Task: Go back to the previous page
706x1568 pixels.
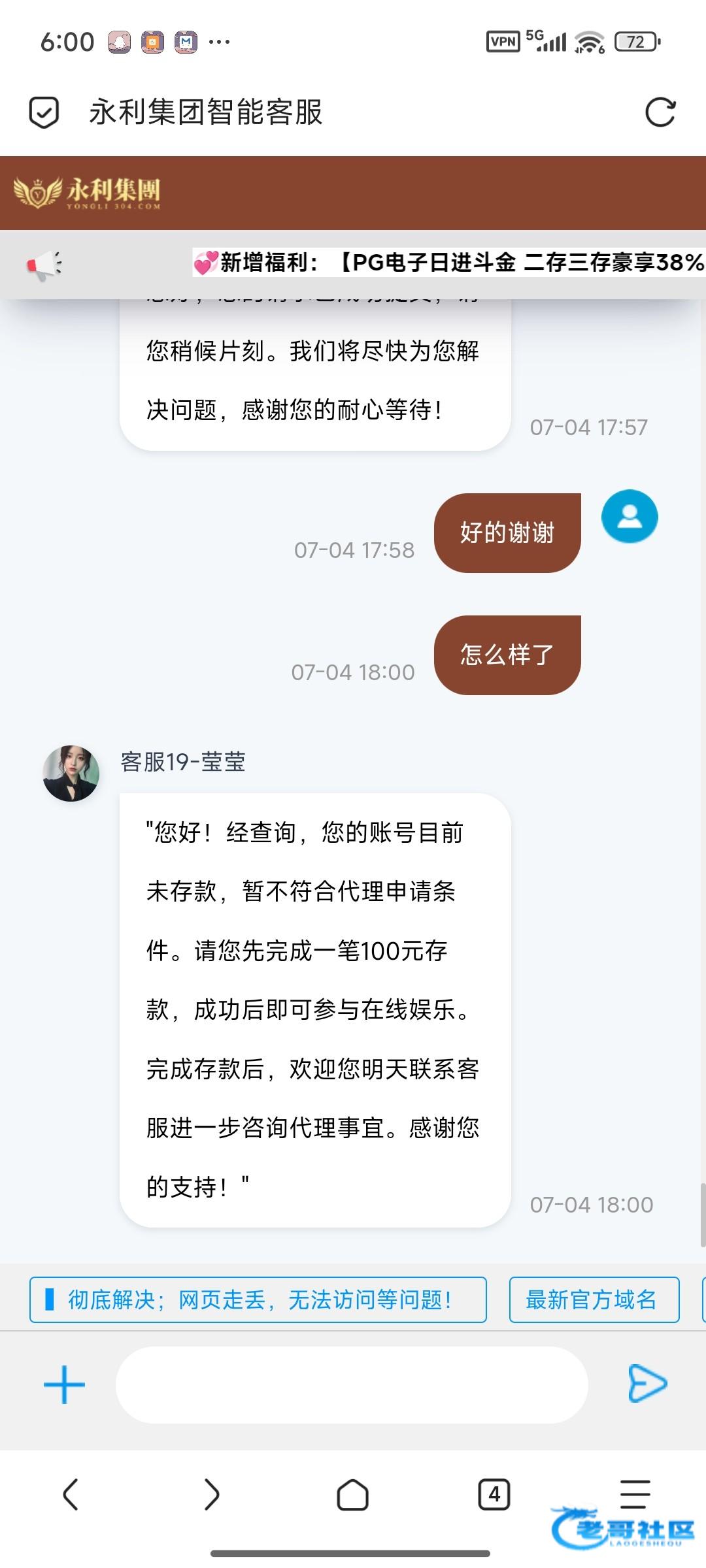Action: pyautogui.click(x=71, y=1494)
